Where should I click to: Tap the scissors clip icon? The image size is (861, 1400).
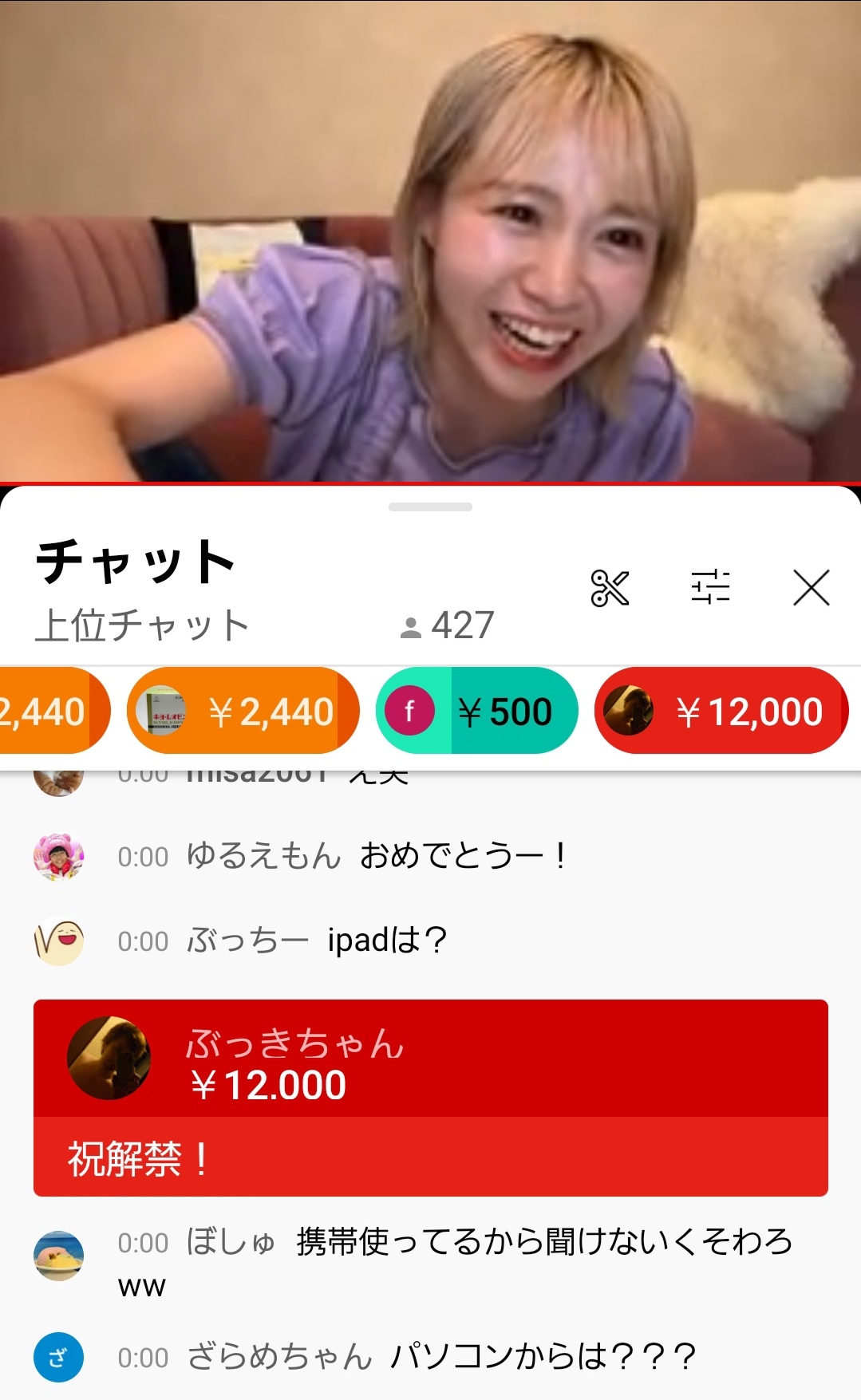pos(610,589)
